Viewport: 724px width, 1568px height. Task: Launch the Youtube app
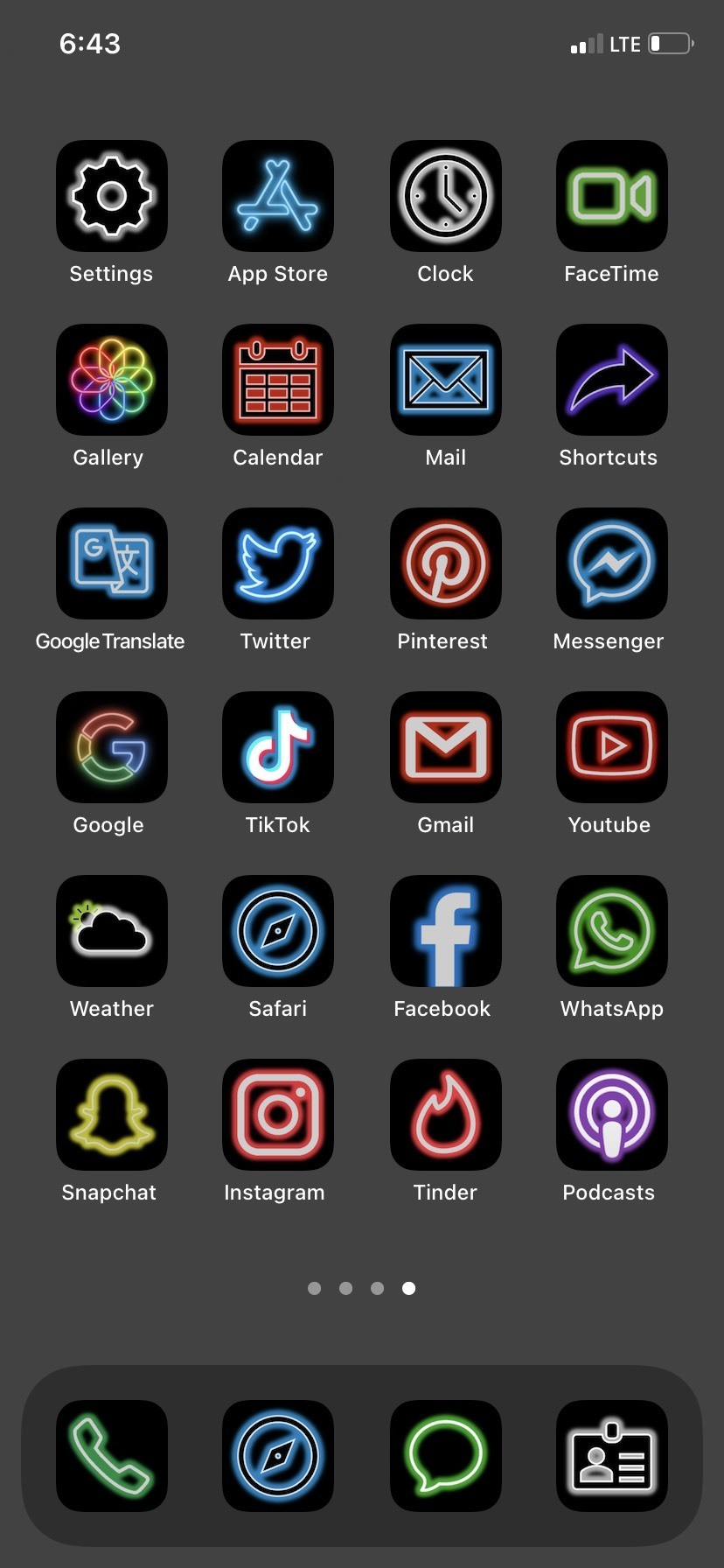(612, 747)
